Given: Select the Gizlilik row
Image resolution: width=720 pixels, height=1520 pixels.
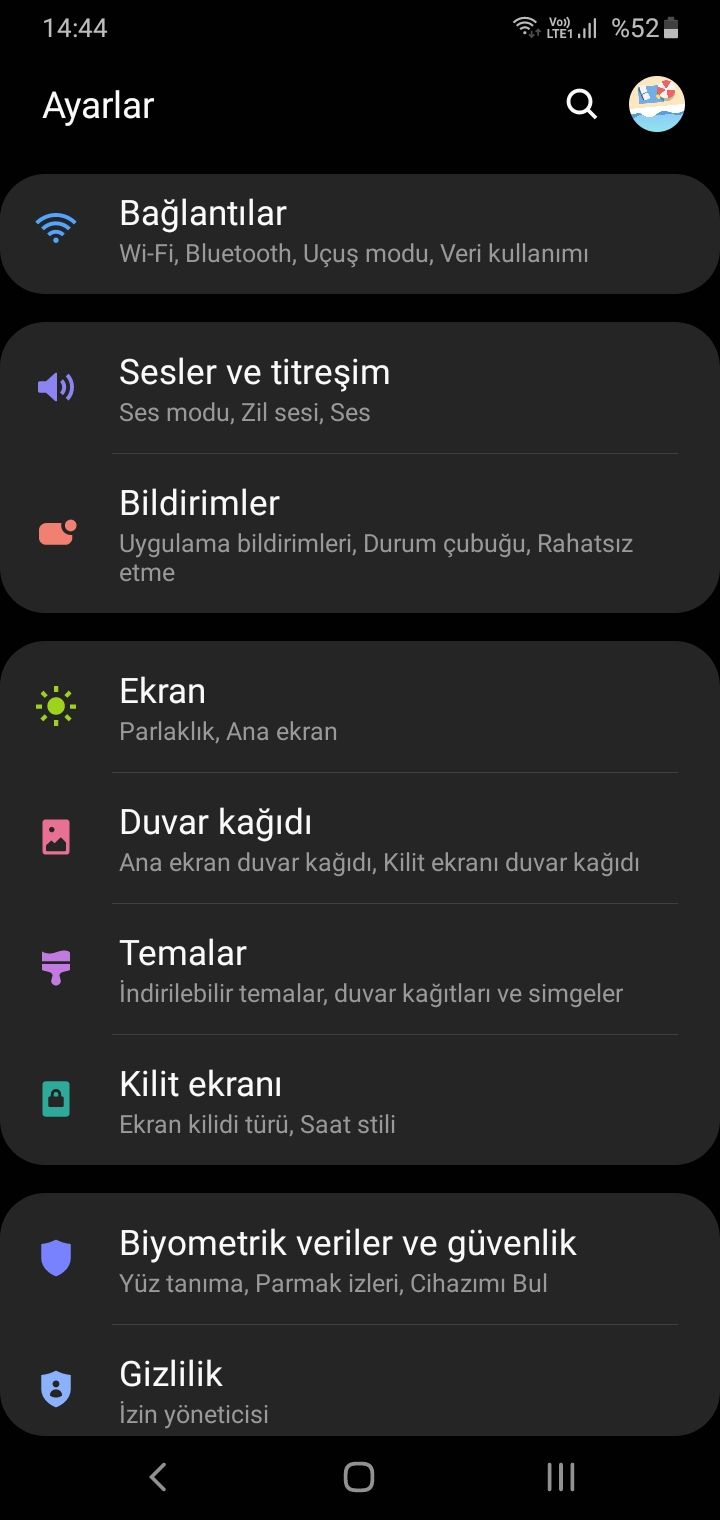Looking at the screenshot, I should [x=360, y=1388].
